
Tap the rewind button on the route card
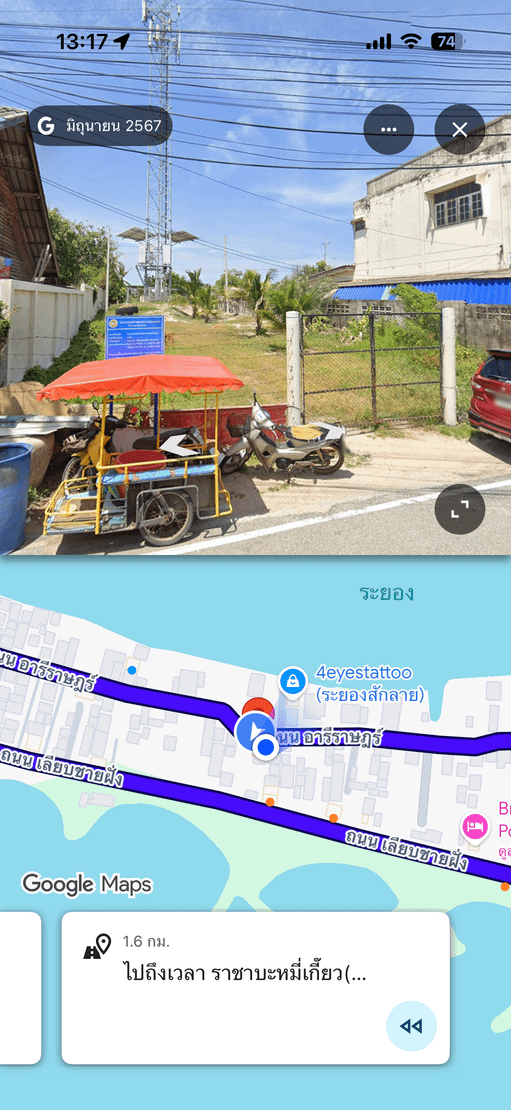pos(411,1026)
